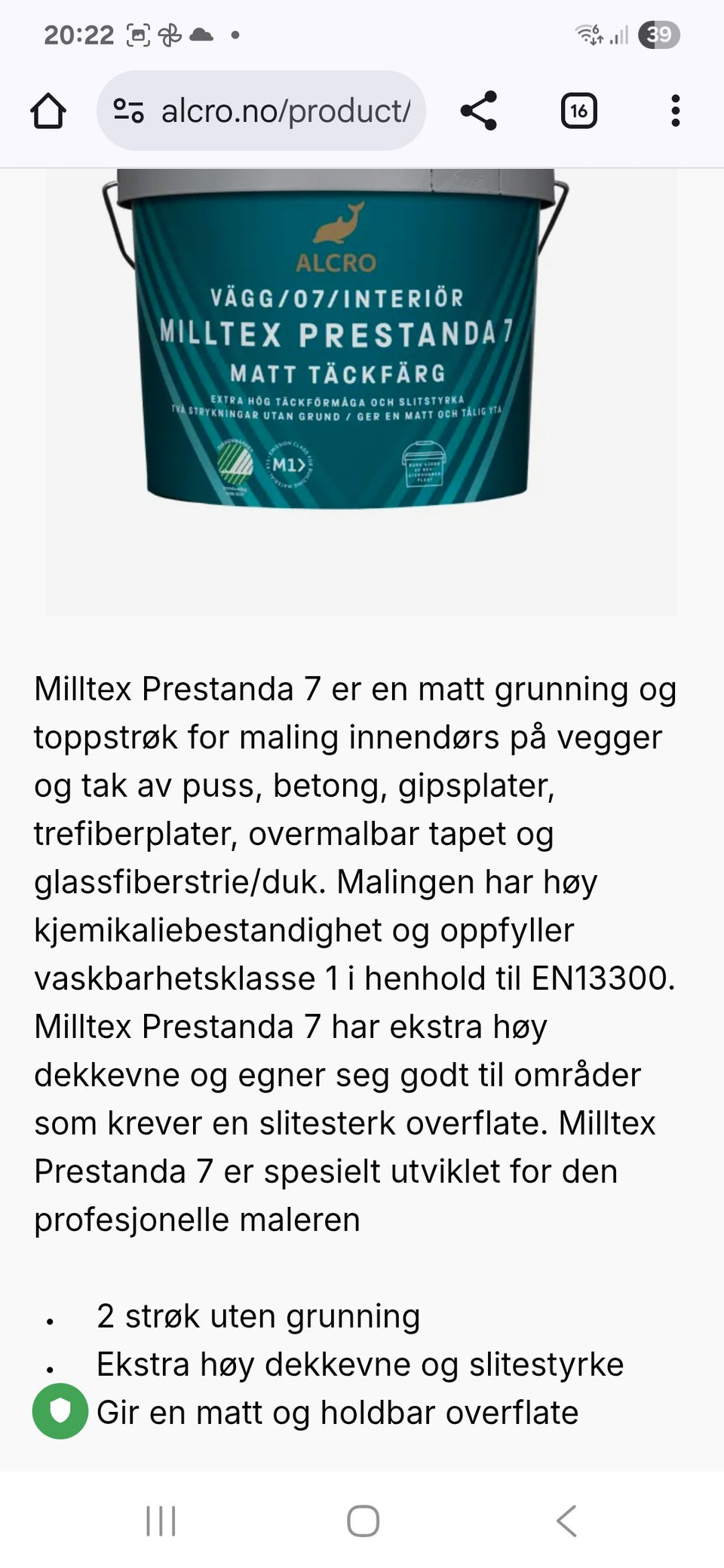Tap the Chrome home icon
The width and height of the screenshot is (724, 1568).
(x=48, y=110)
